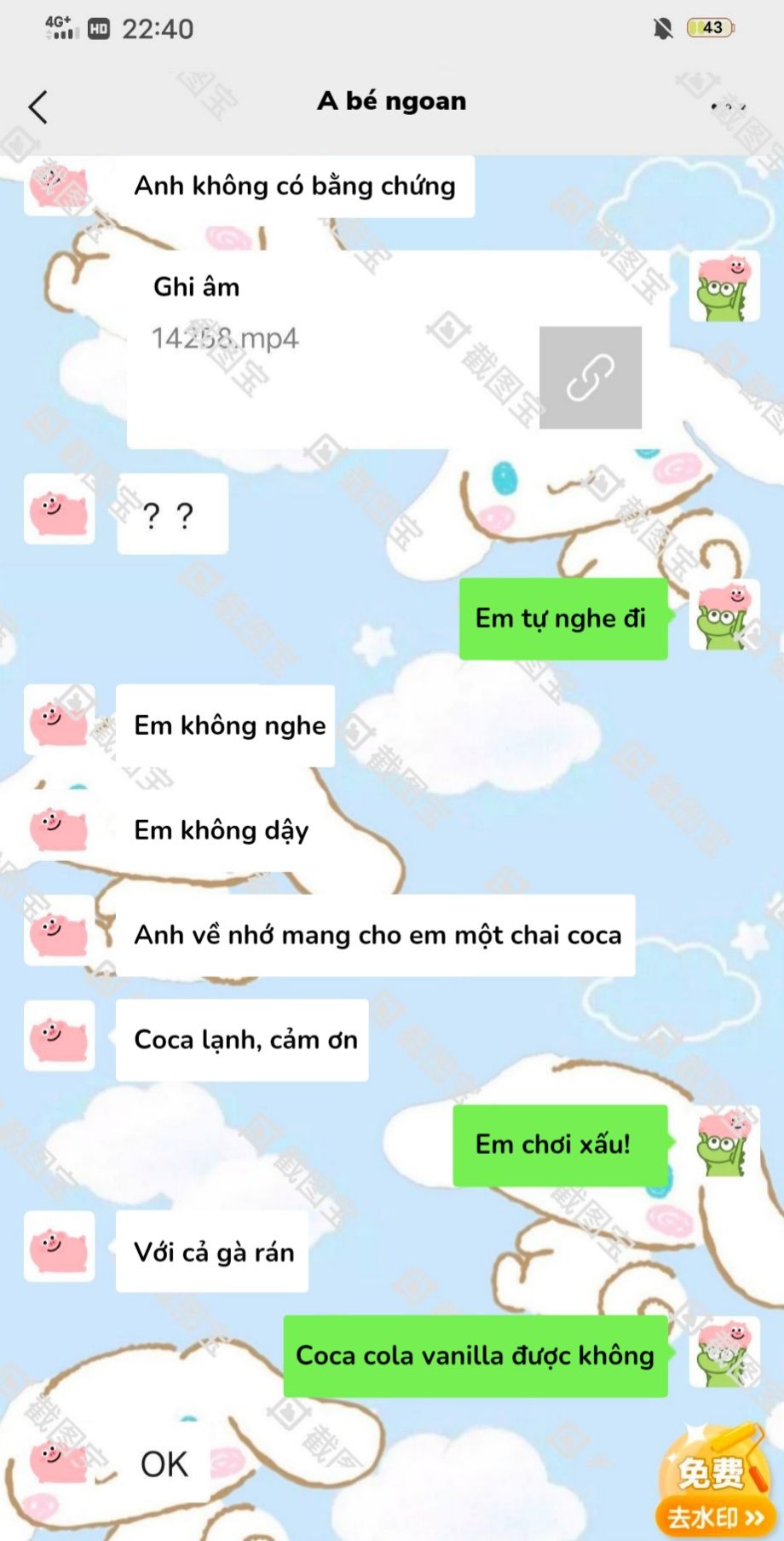This screenshot has height=1541, width=784.
Task: Open the Ghi âm 14258.mp4 attachment
Action: (398, 349)
